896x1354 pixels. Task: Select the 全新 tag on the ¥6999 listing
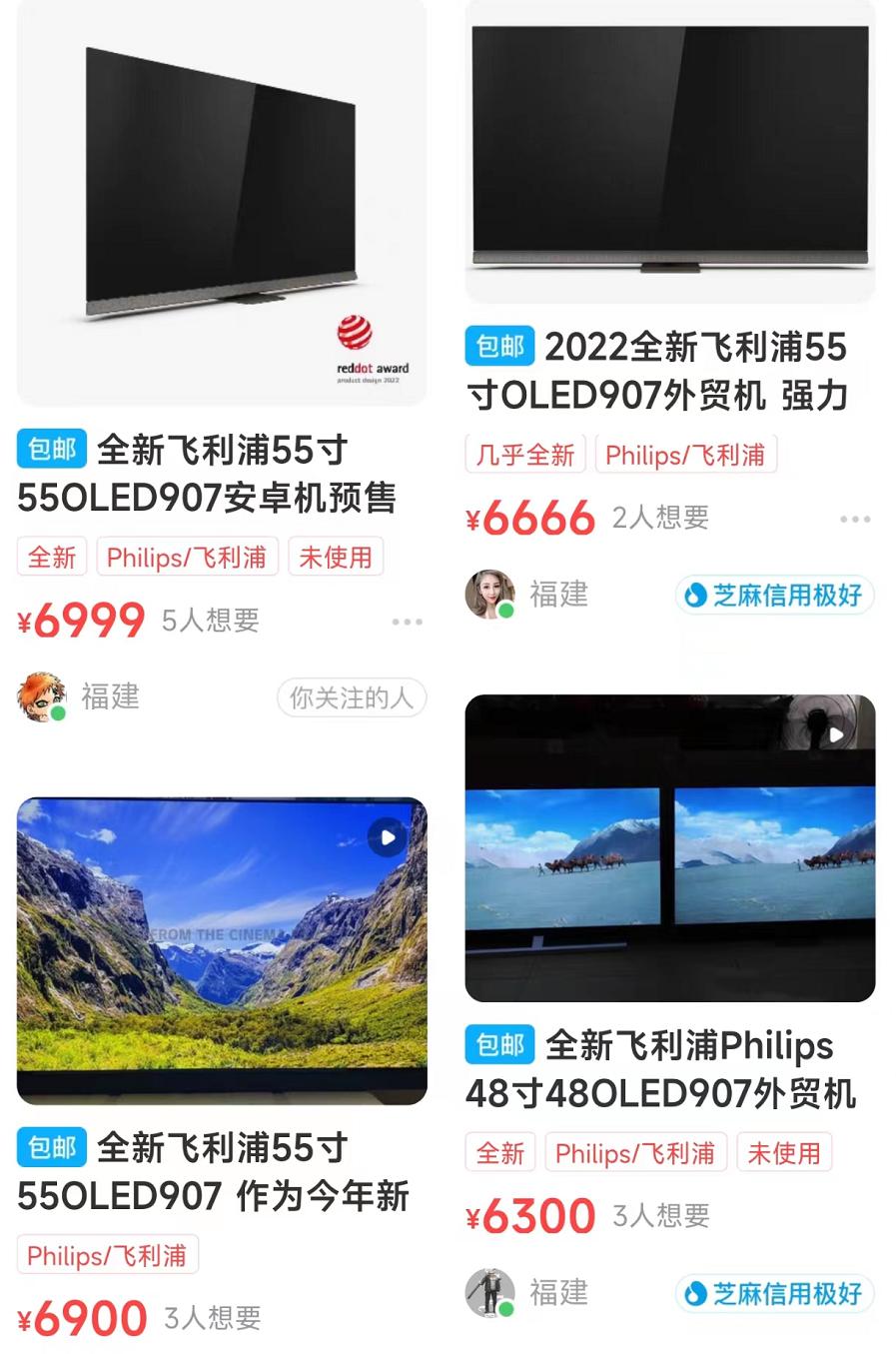point(52,557)
